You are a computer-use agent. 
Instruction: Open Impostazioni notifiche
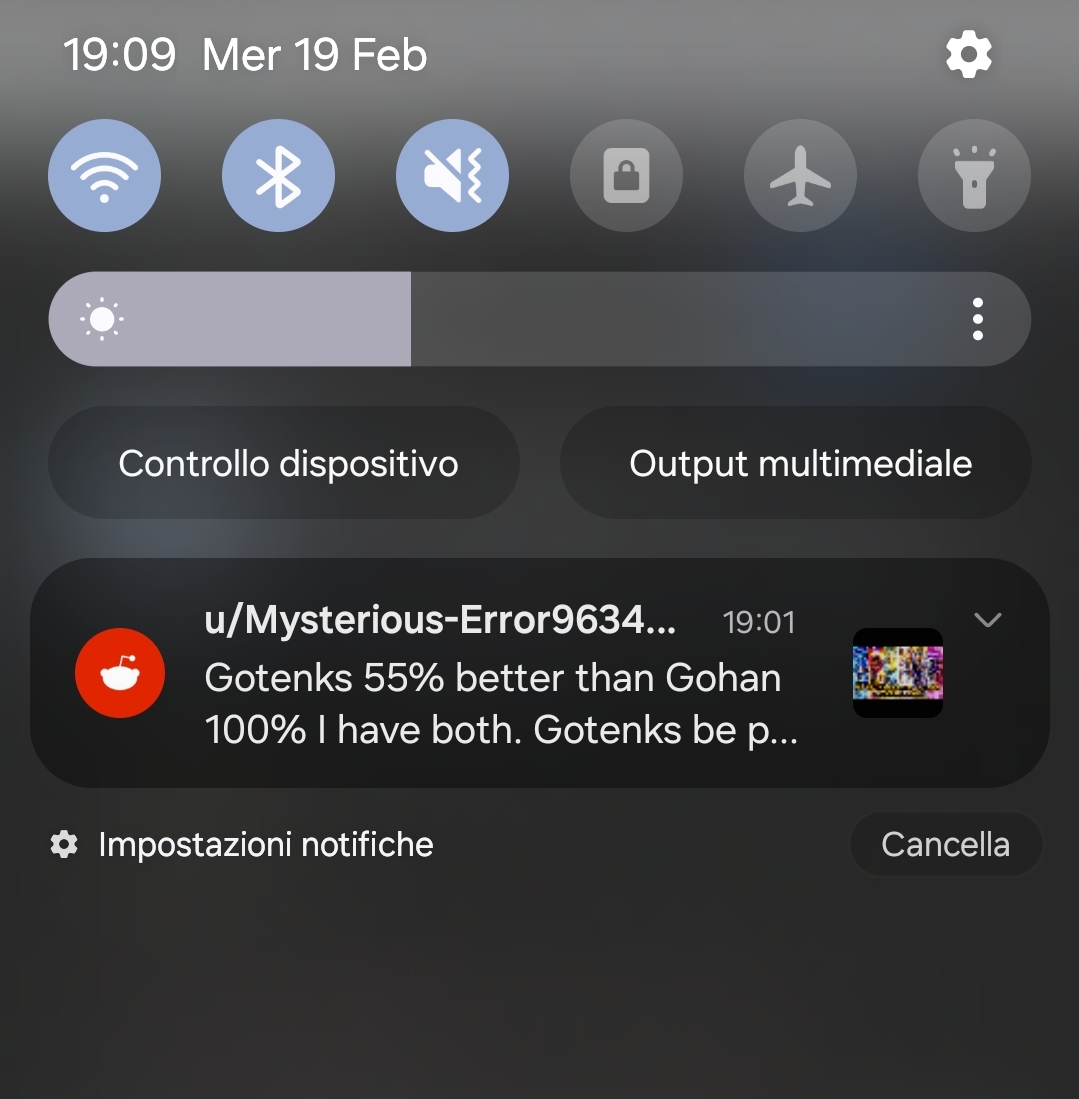265,845
